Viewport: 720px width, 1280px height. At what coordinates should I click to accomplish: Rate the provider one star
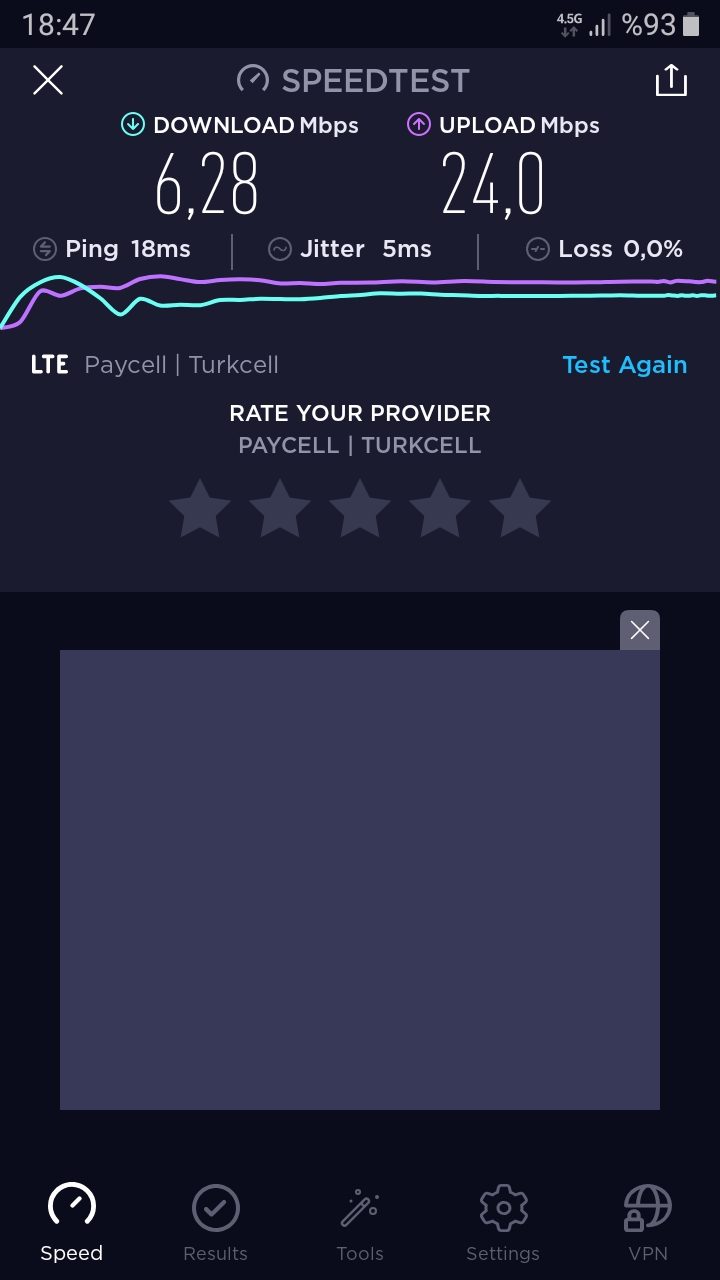point(200,508)
